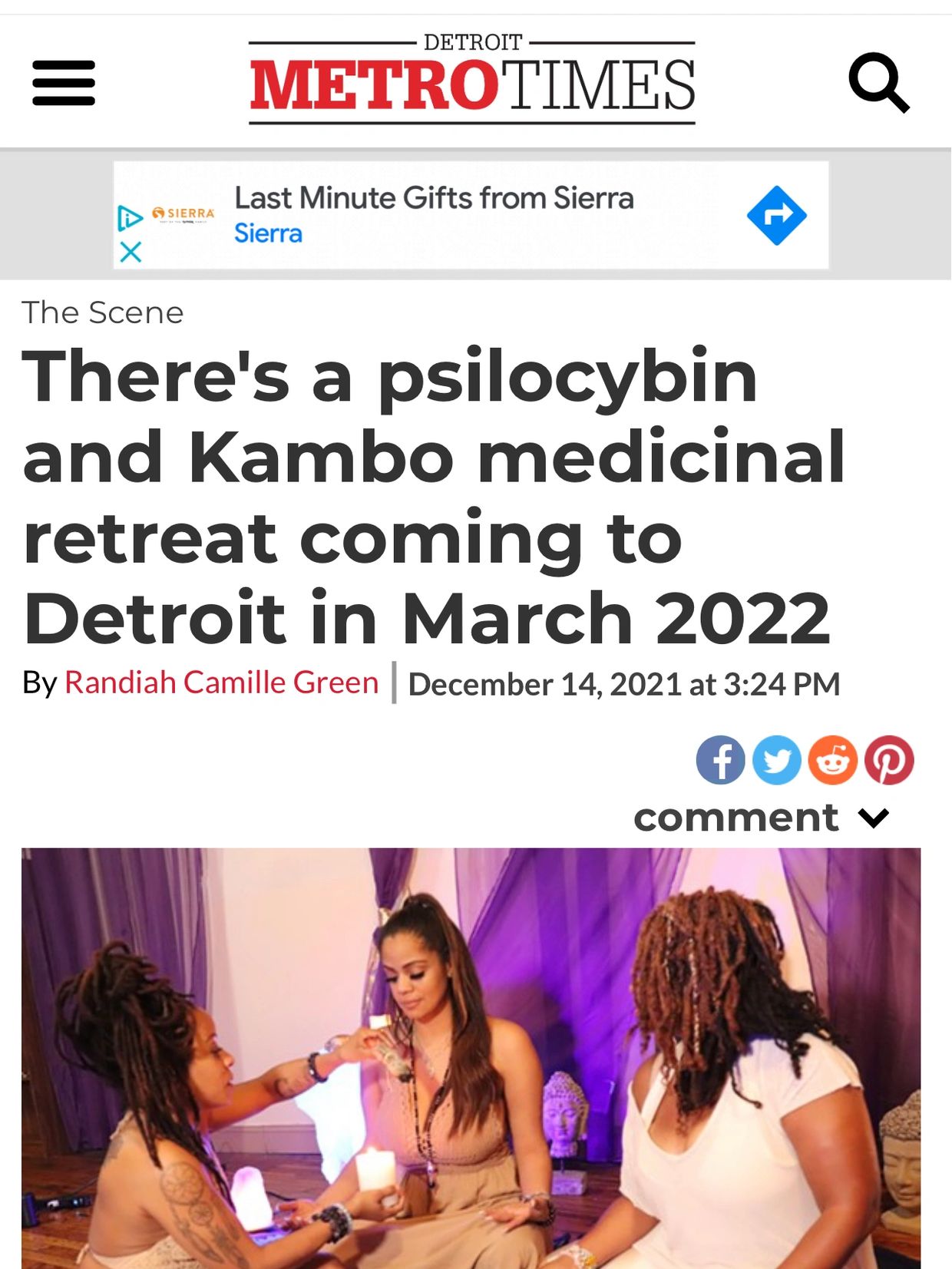Pin article to Pinterest
Viewport: 952px width, 1269px height.
pyautogui.click(x=889, y=760)
